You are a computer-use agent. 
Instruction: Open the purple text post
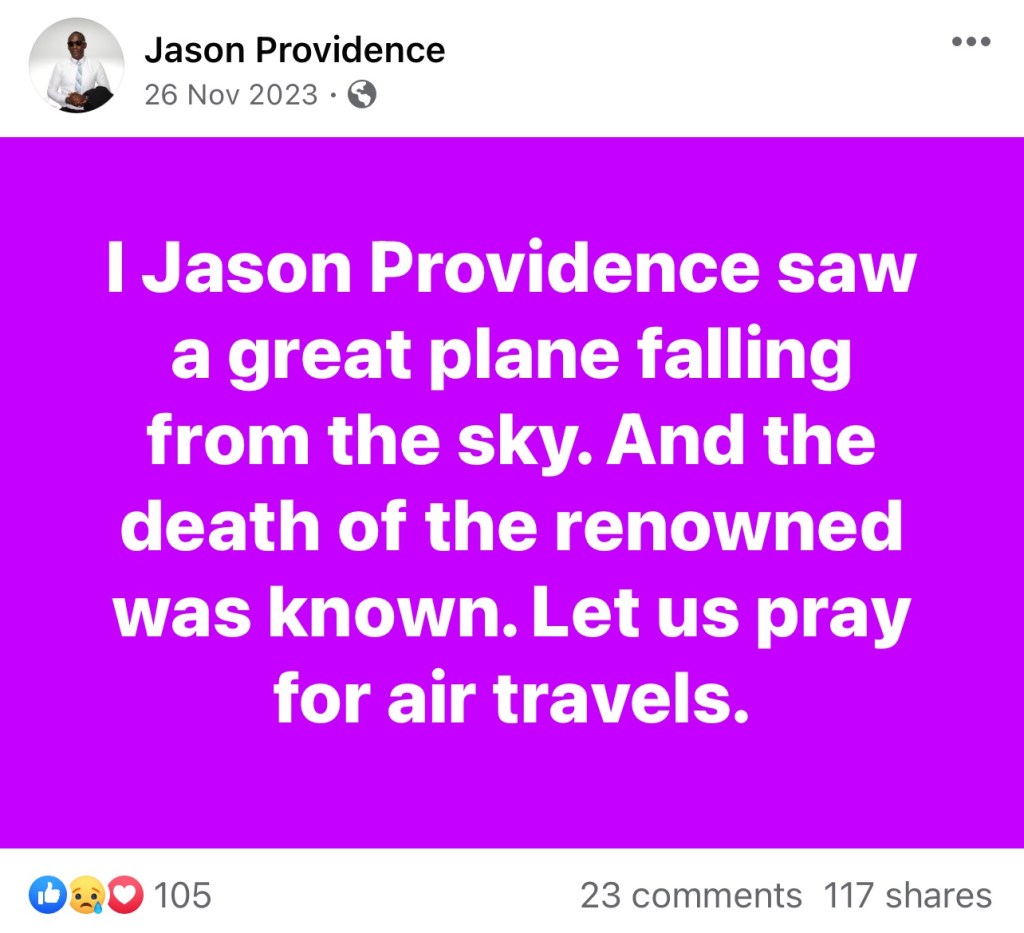pos(511,492)
